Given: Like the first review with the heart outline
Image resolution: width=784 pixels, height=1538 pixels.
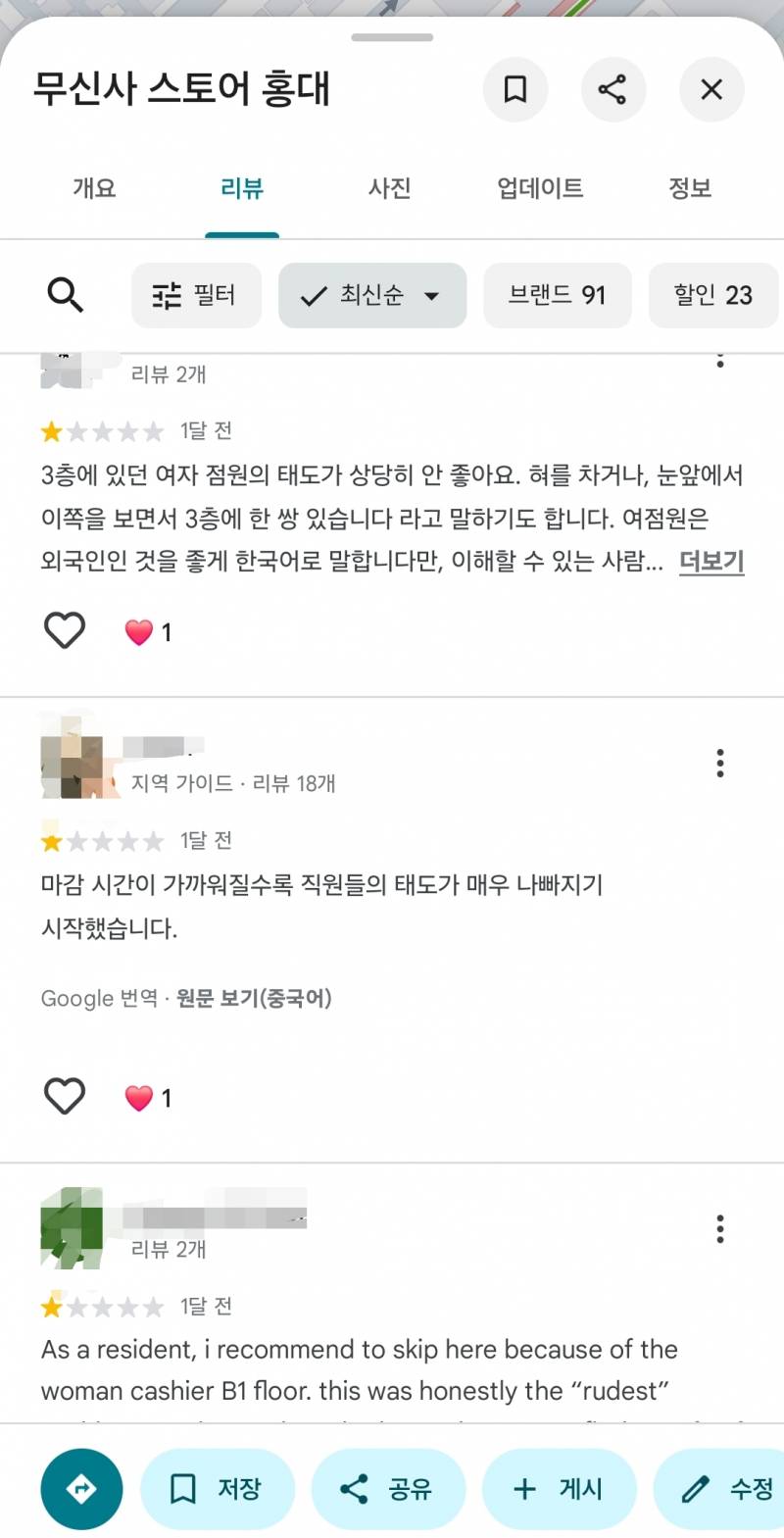Looking at the screenshot, I should click(65, 630).
